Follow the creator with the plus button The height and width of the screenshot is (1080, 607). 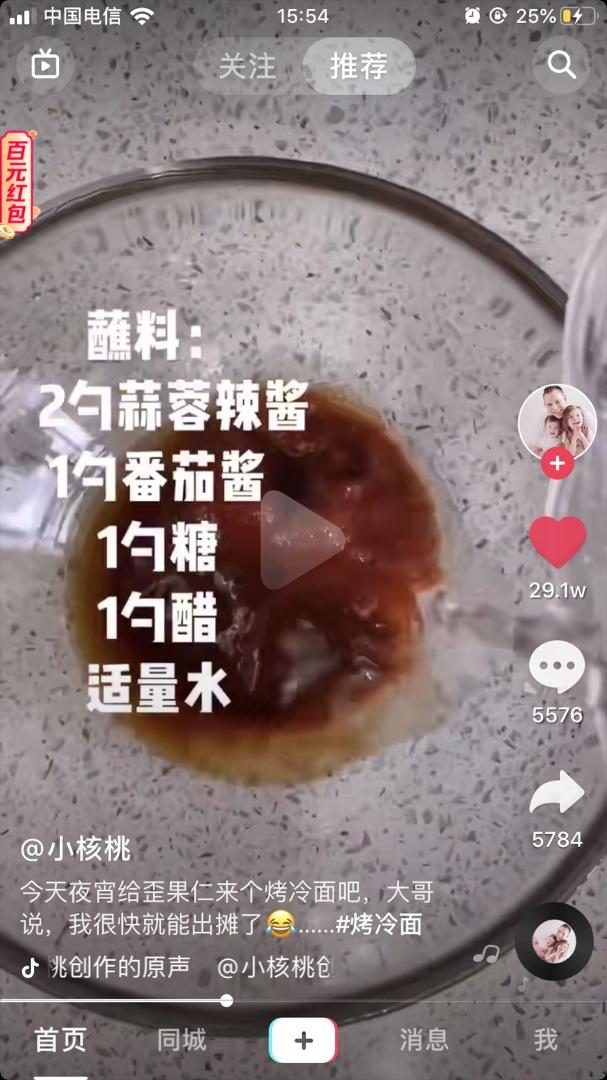557,464
